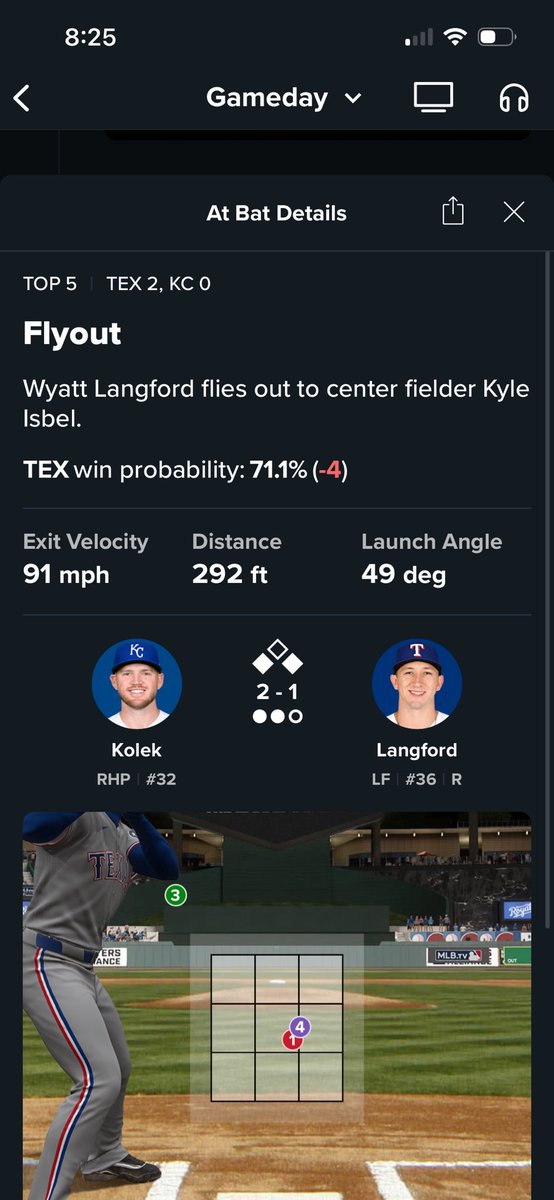Open the headphones audio icon

tap(514, 98)
